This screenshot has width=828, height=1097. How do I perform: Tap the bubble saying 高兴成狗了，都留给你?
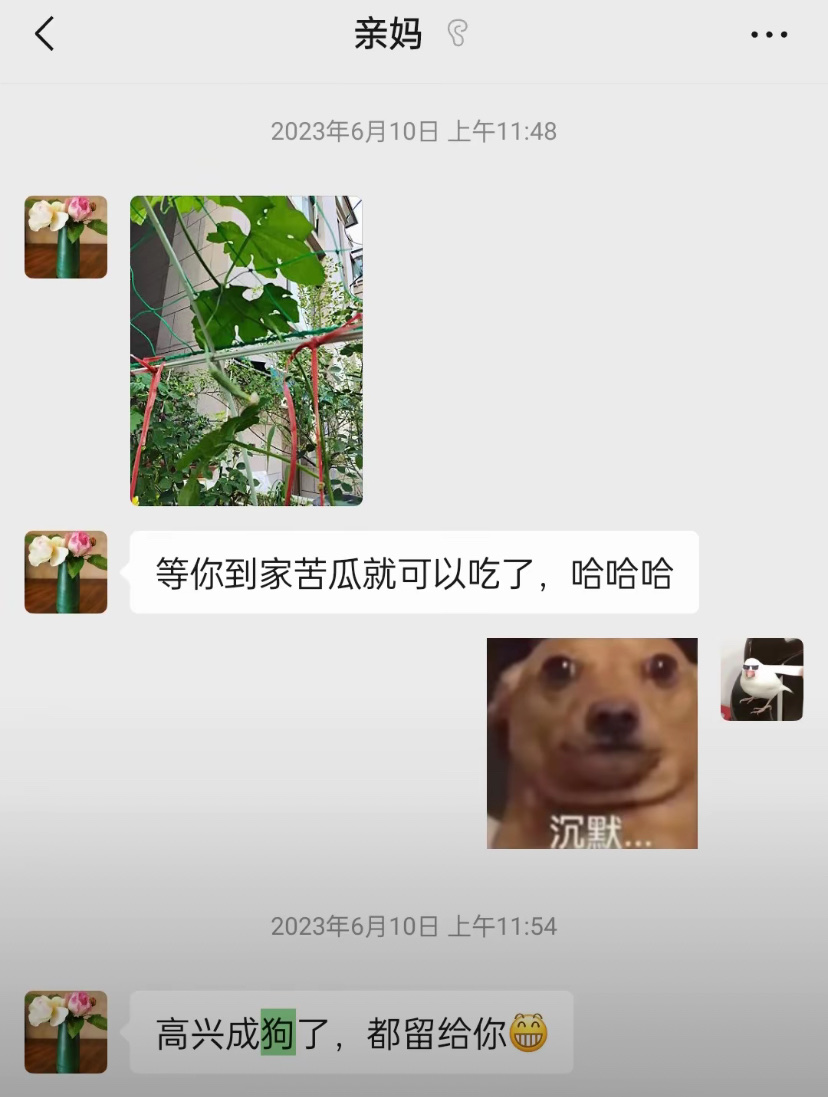pyautogui.click(x=350, y=1033)
